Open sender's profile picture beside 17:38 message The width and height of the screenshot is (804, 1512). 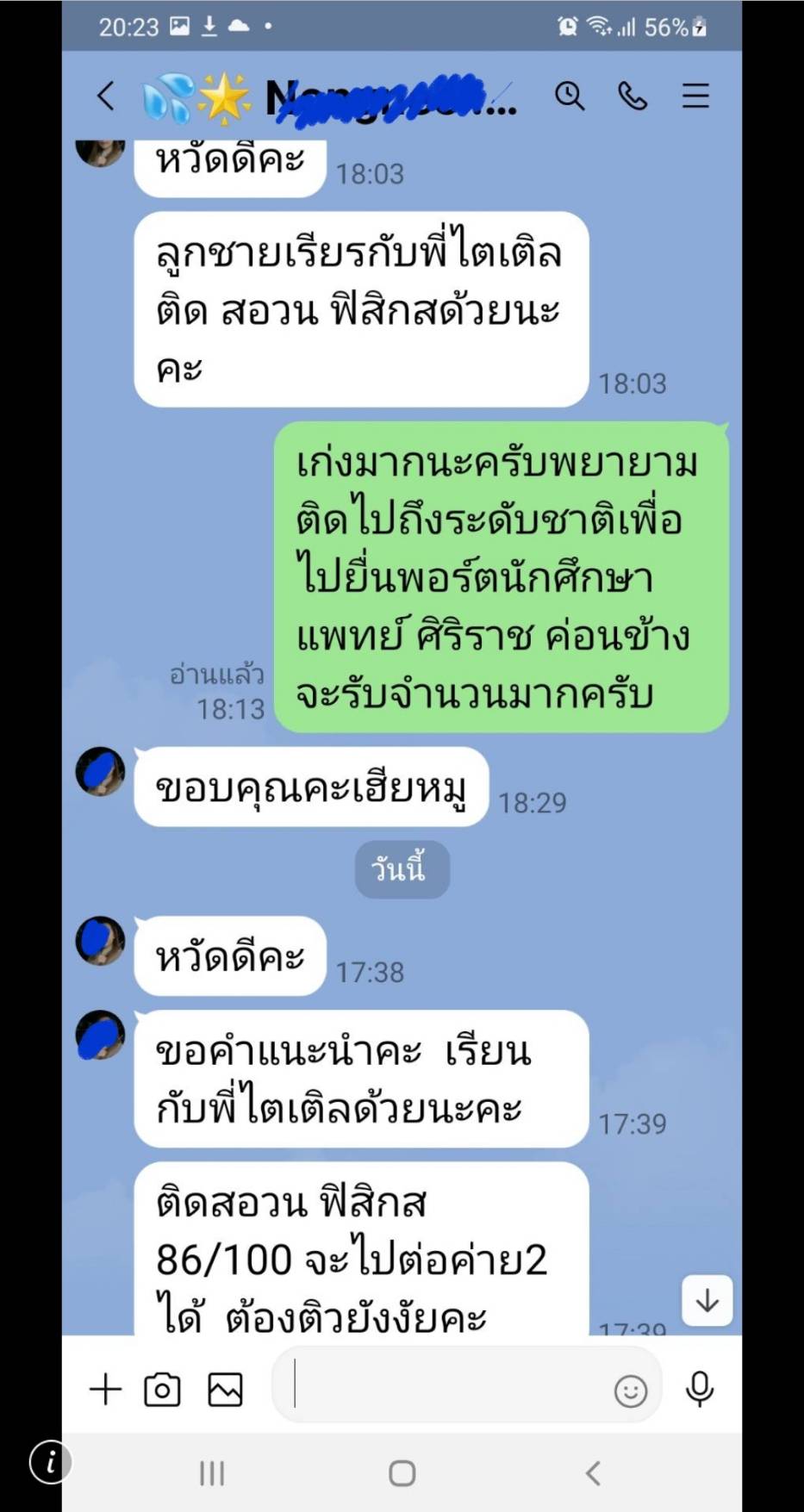101,941
